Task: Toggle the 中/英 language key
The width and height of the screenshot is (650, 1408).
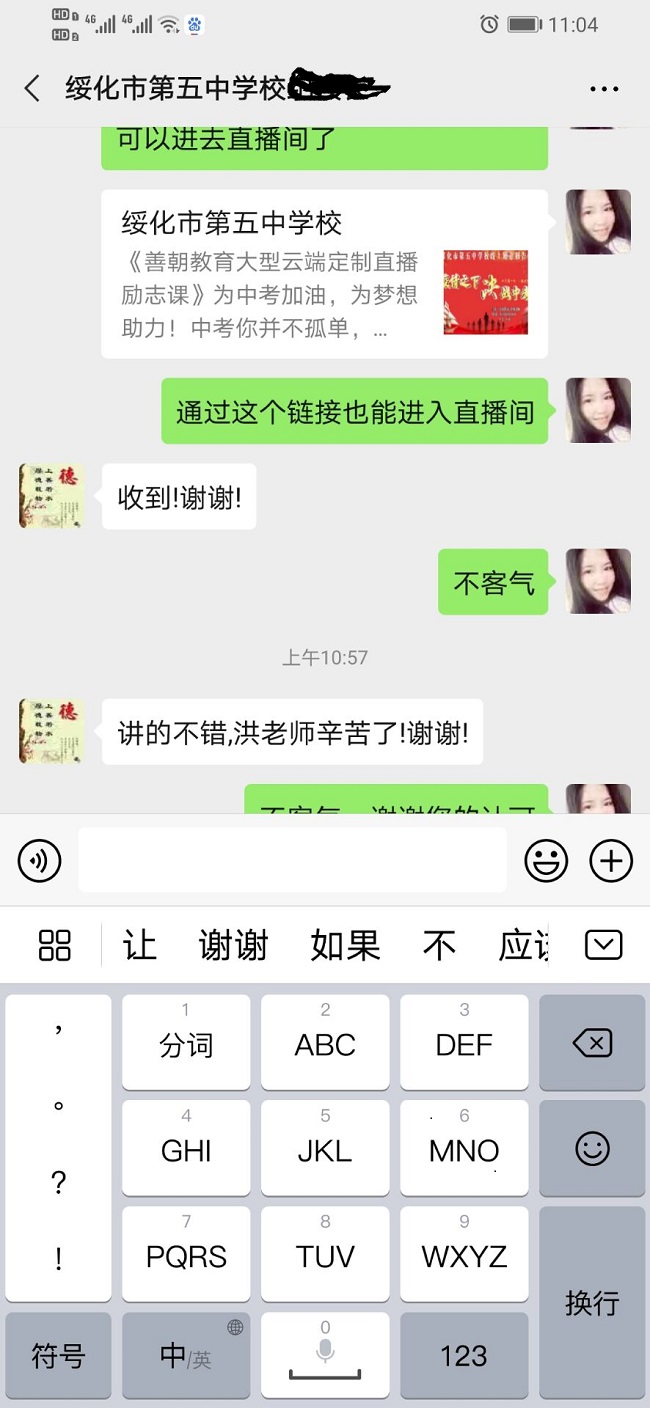Action: pyautogui.click(x=186, y=1356)
